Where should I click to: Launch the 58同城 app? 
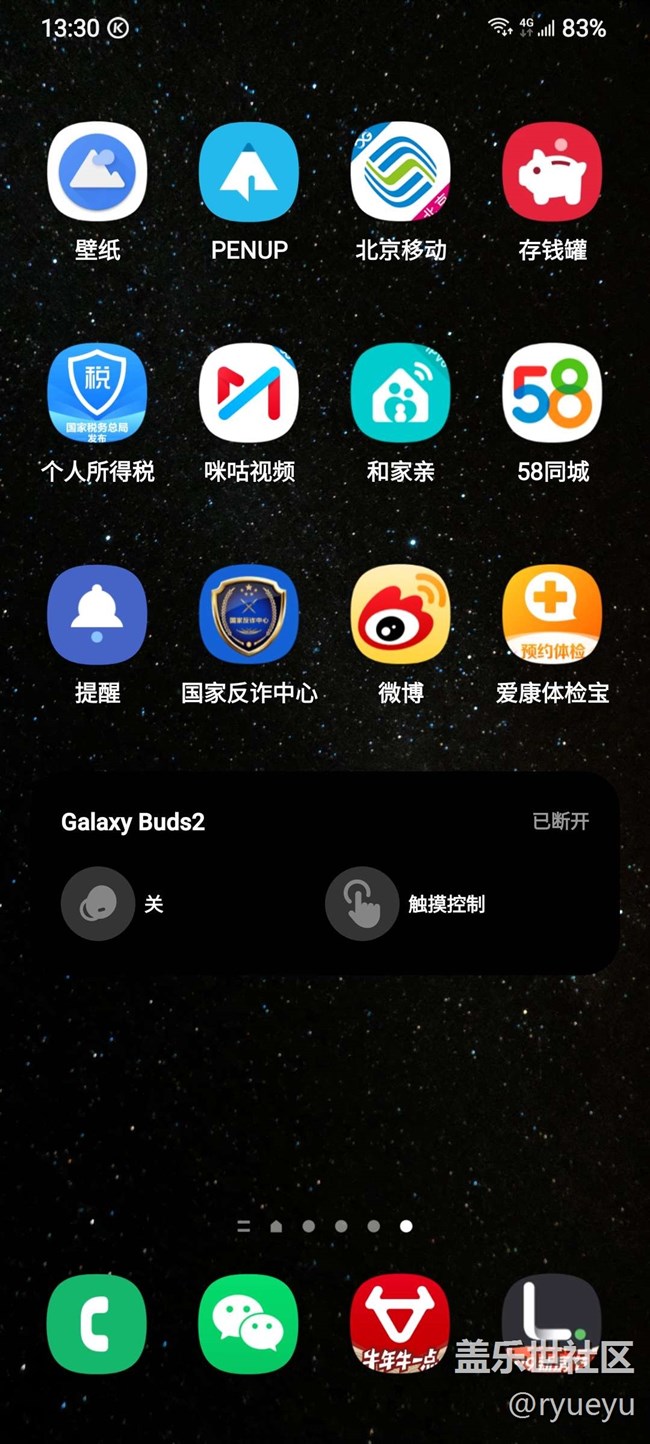pyautogui.click(x=552, y=394)
